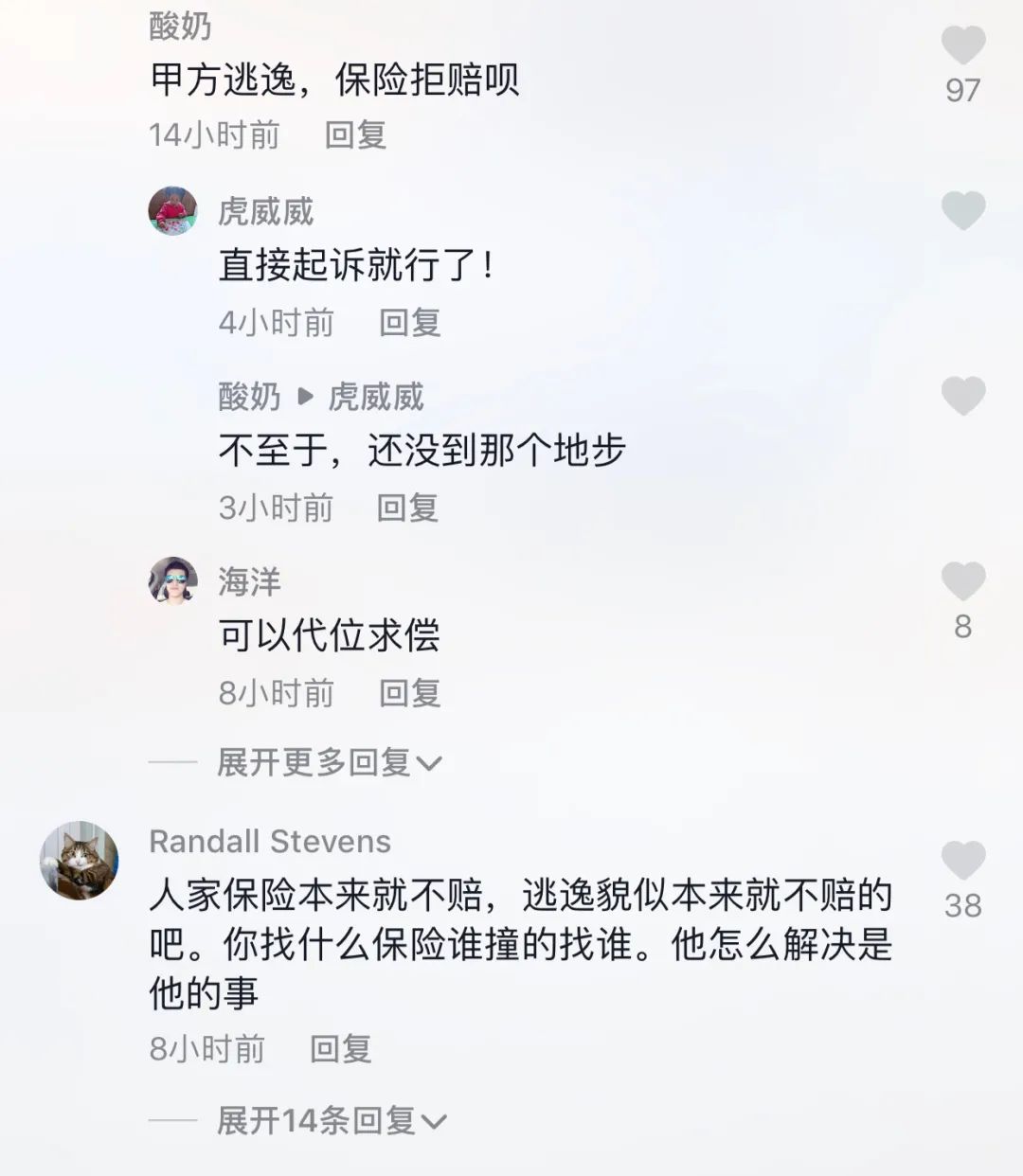Image resolution: width=1023 pixels, height=1176 pixels.
Task: Reply to 虎威威's comment
Action: pos(409,323)
